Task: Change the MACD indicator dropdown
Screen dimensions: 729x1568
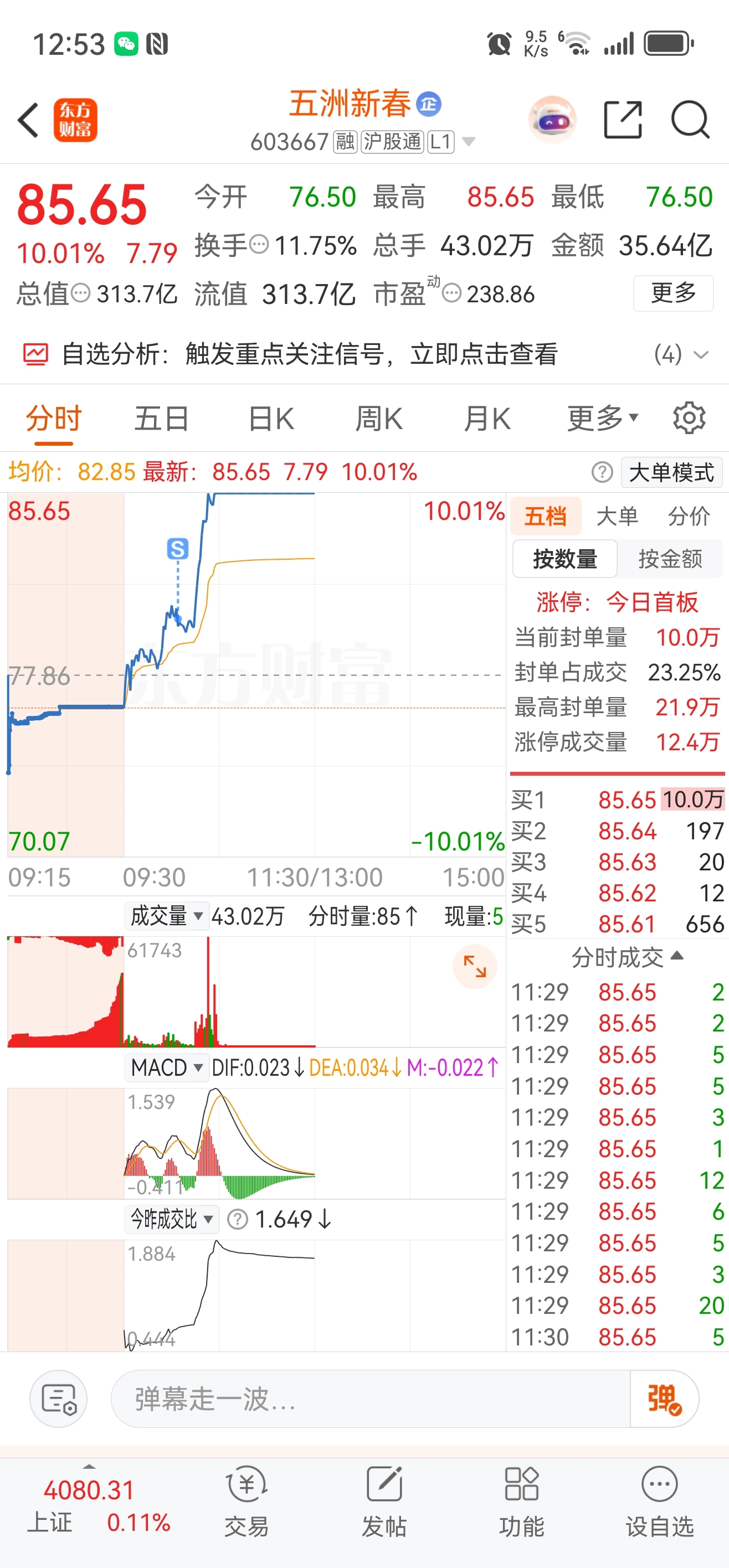Action: coord(166,1067)
